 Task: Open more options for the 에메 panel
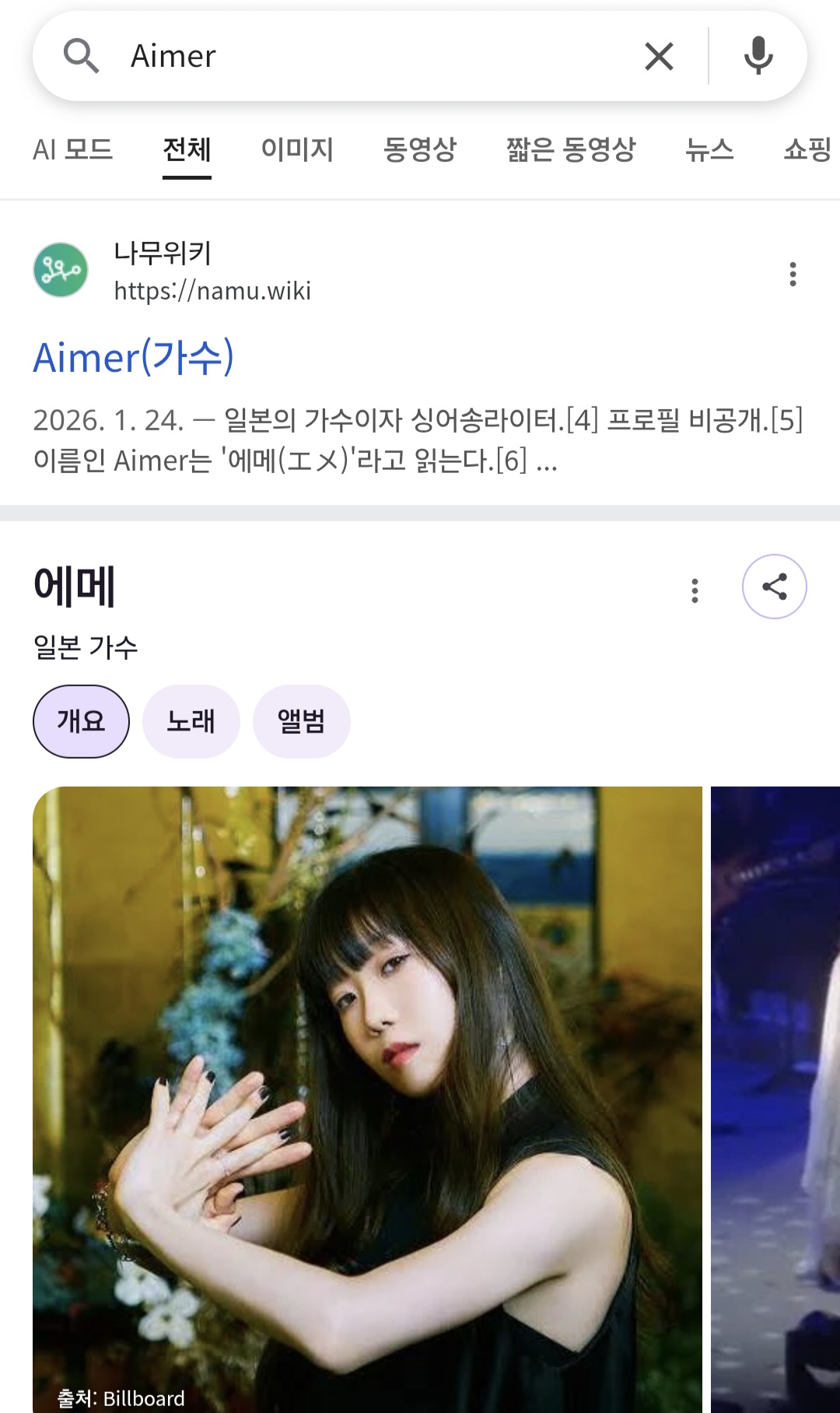coord(695,591)
